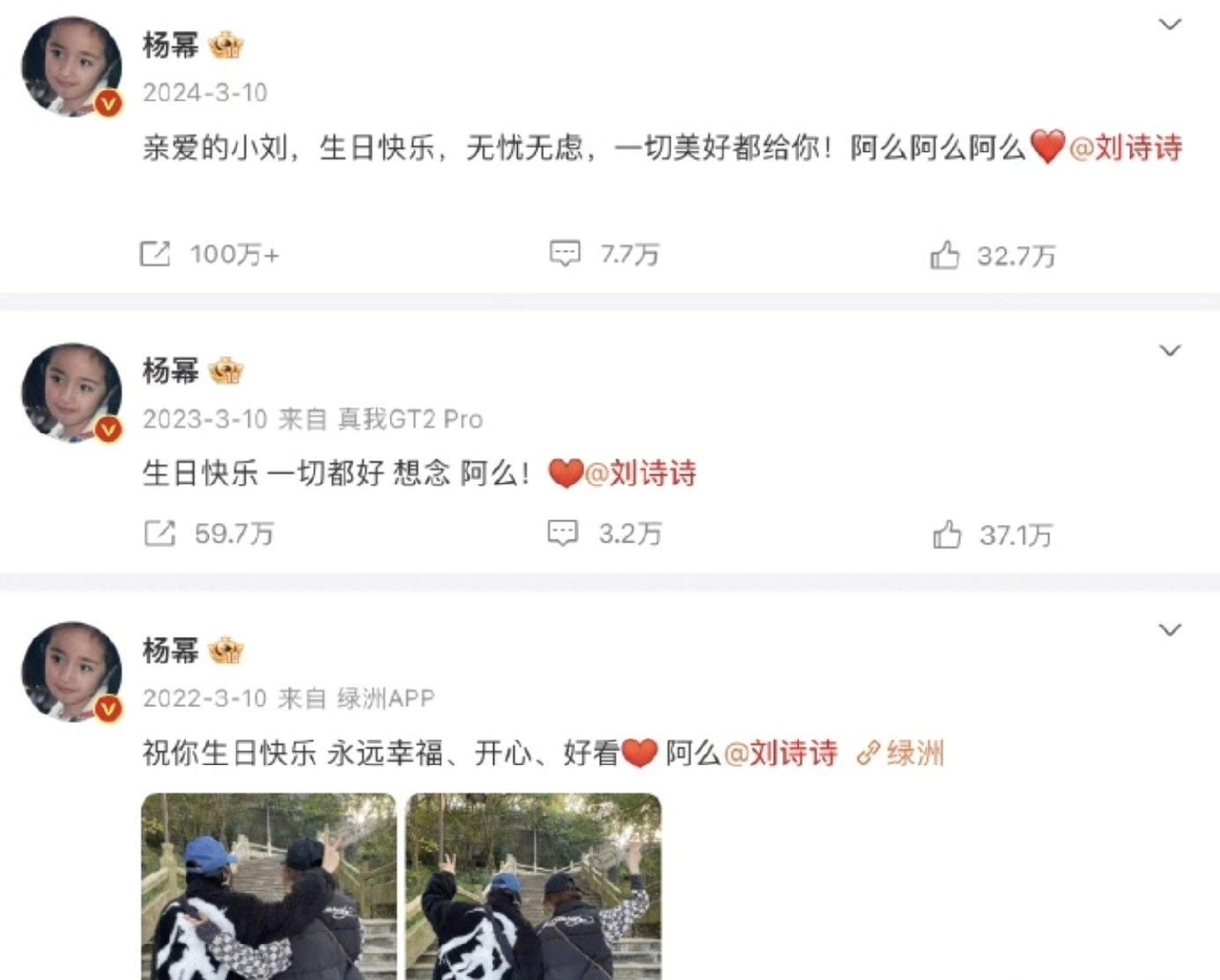Open @刘诗诗 mention in 2022-3-10 post
Image resolution: width=1220 pixels, height=980 pixels.
click(780, 754)
